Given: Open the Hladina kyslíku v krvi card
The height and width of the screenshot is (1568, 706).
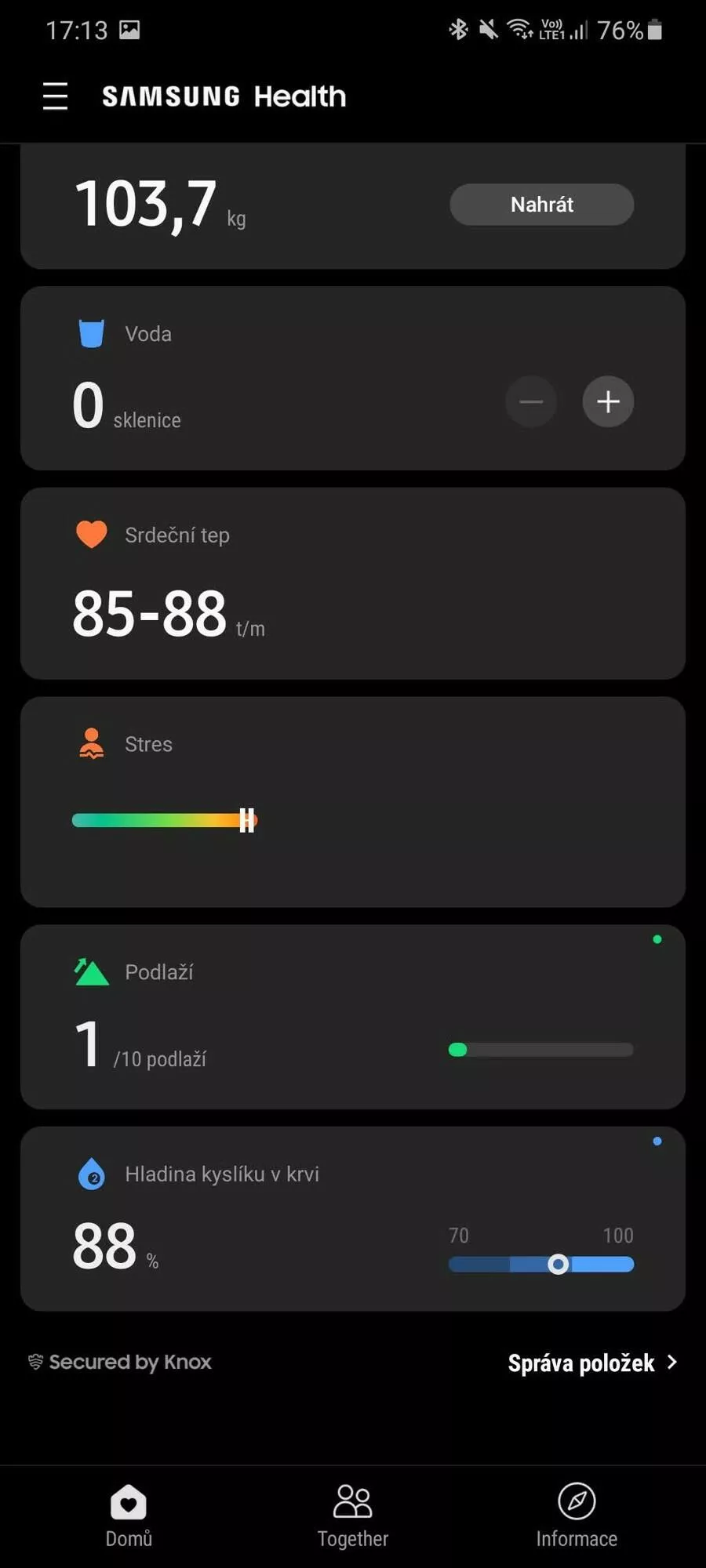Looking at the screenshot, I should coord(353,1219).
